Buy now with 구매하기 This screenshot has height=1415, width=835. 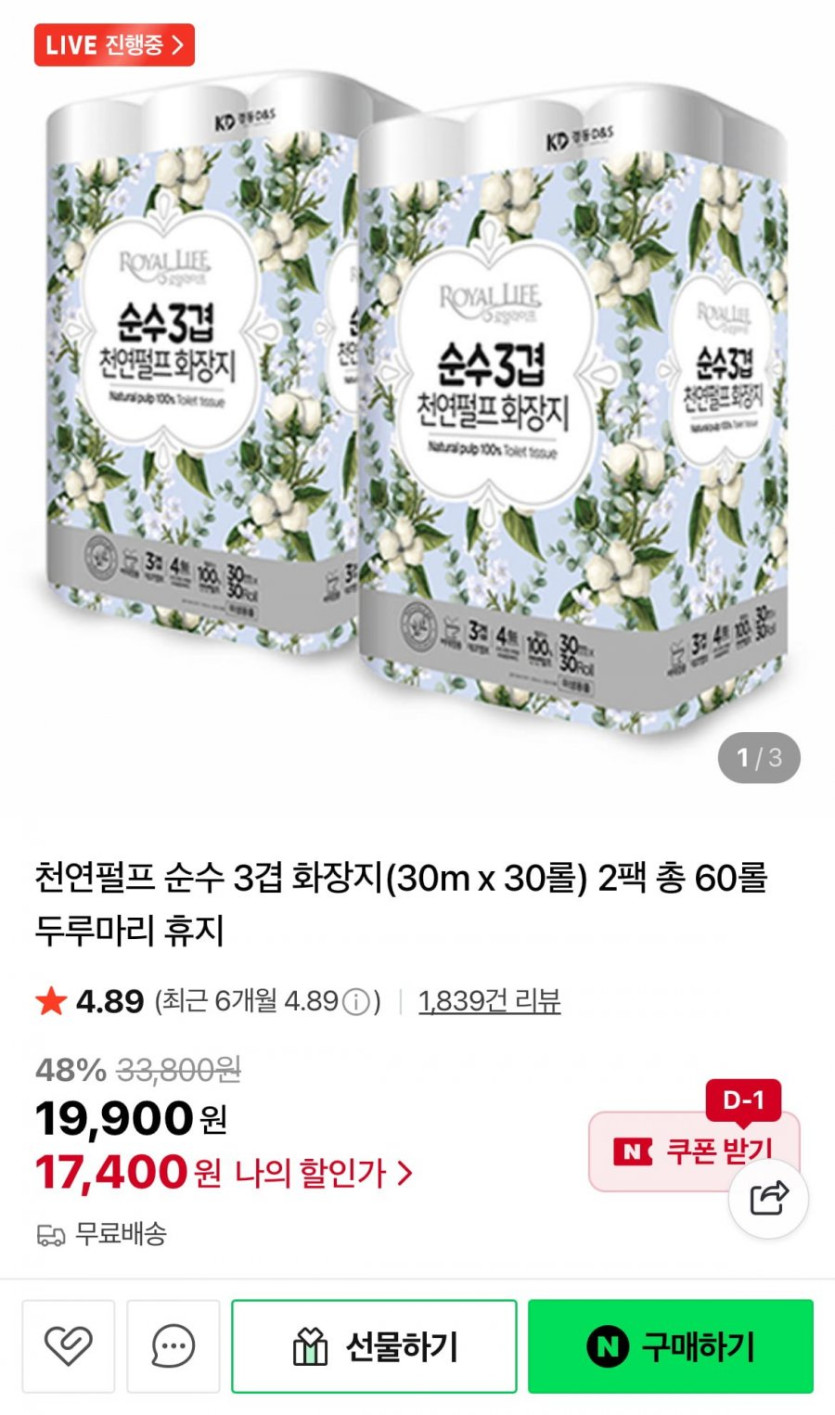pyautogui.click(x=670, y=1347)
